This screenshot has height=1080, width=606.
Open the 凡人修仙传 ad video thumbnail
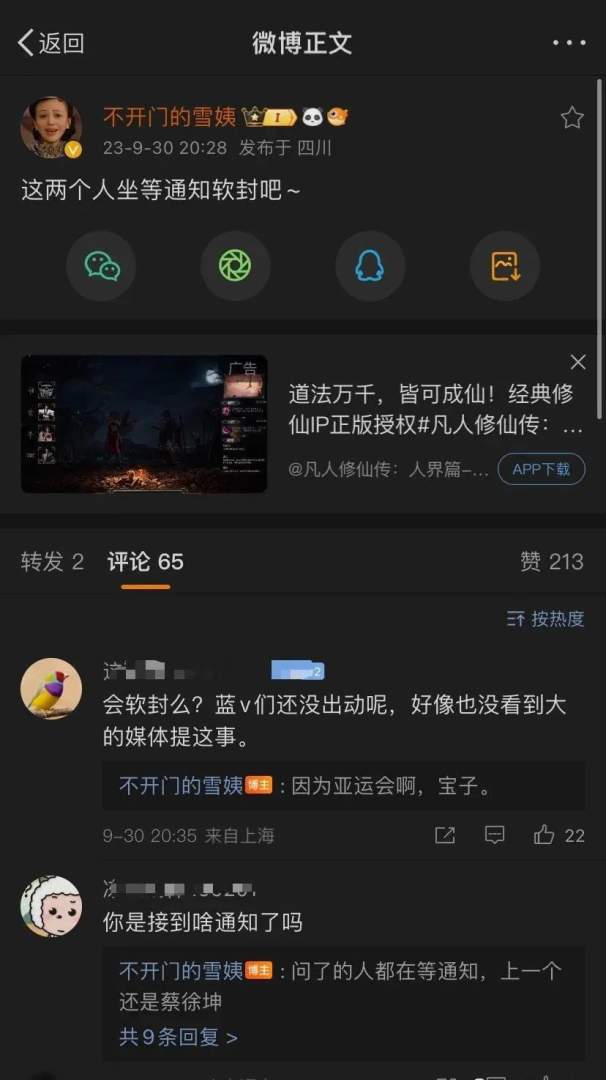tap(144, 424)
